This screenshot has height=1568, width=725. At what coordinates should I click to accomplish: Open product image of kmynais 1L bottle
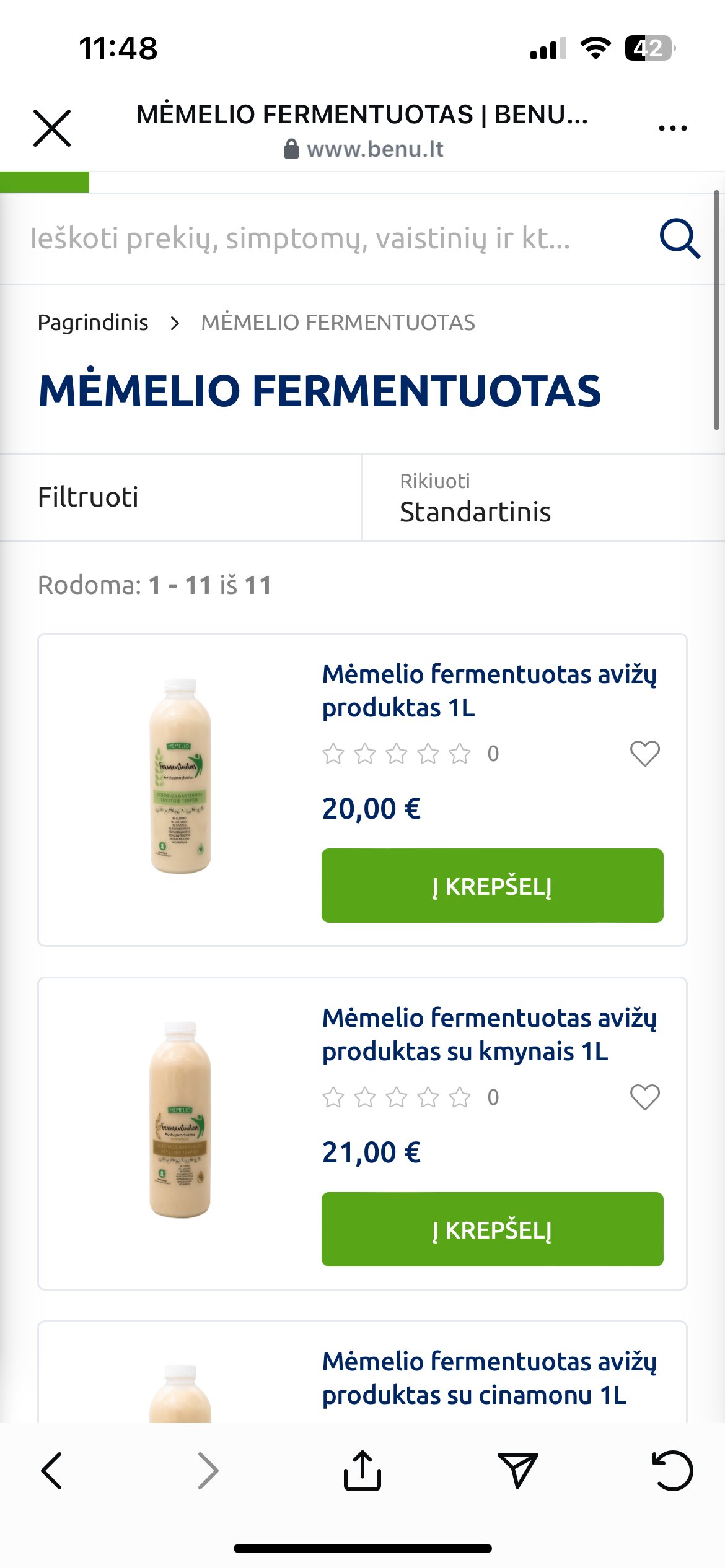tap(180, 1120)
